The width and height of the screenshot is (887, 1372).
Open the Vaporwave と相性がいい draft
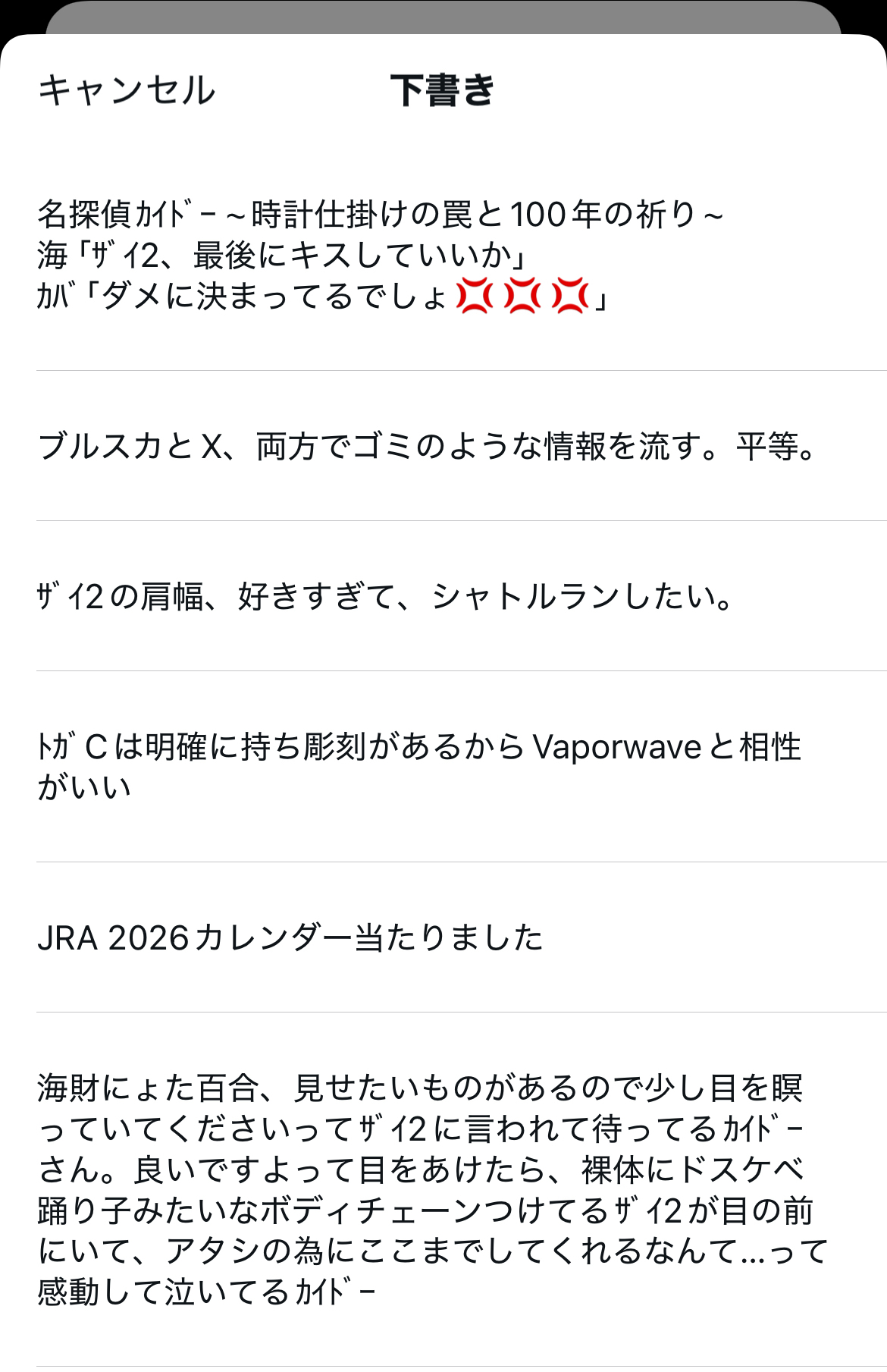pyautogui.click(x=418, y=766)
